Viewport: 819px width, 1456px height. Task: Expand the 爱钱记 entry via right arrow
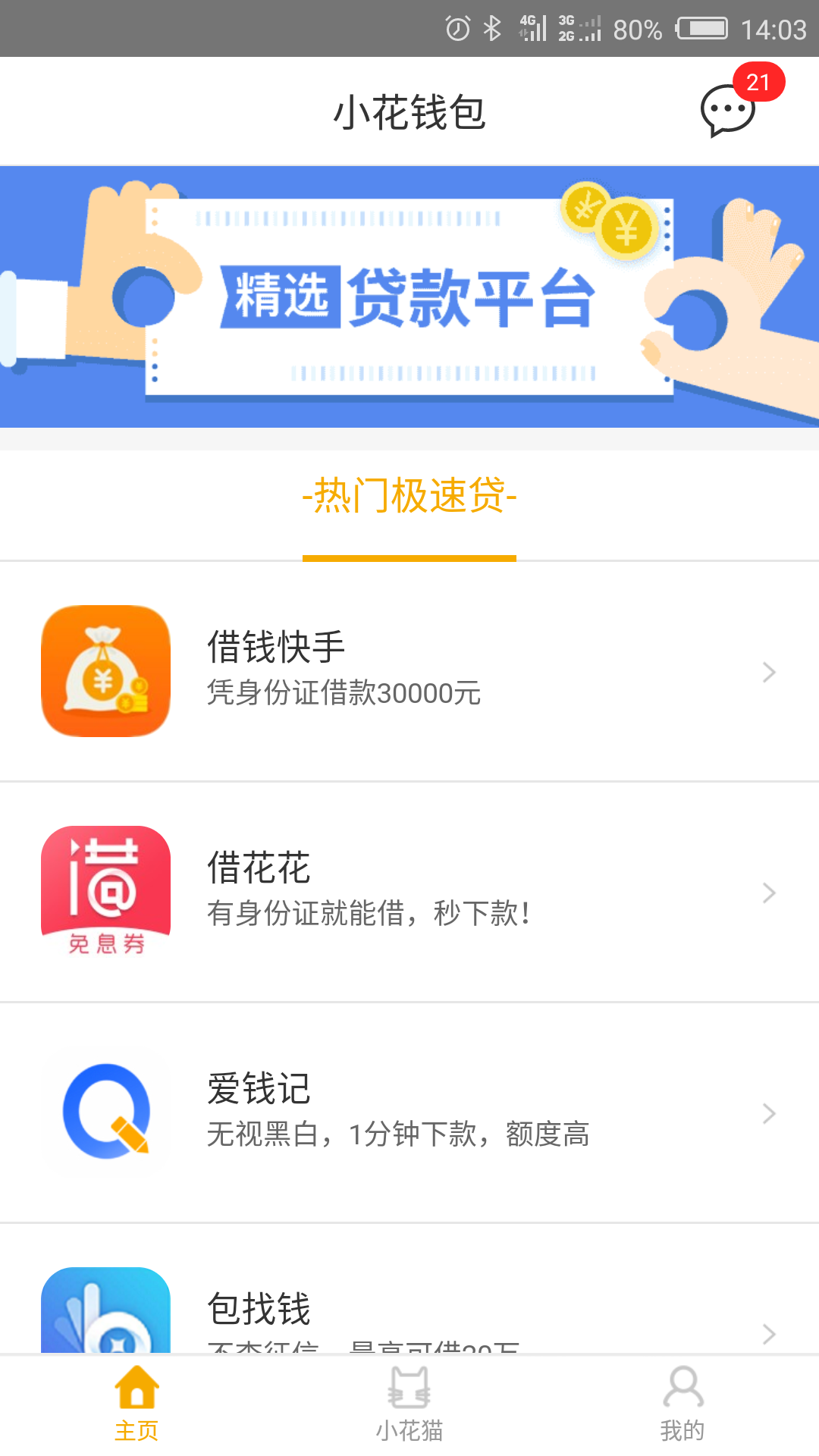[770, 1114]
